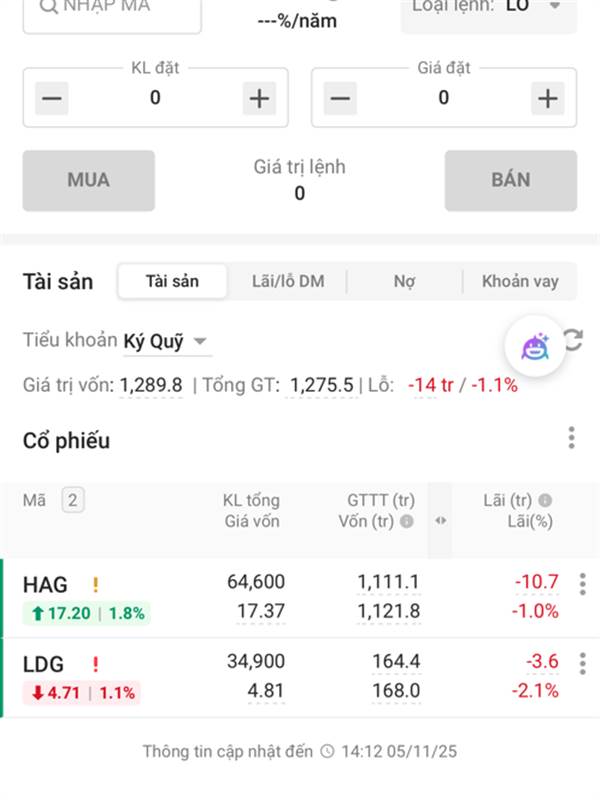Open HAG stock row options menu
Viewport: 600px width, 800px height.
pyautogui.click(x=583, y=584)
